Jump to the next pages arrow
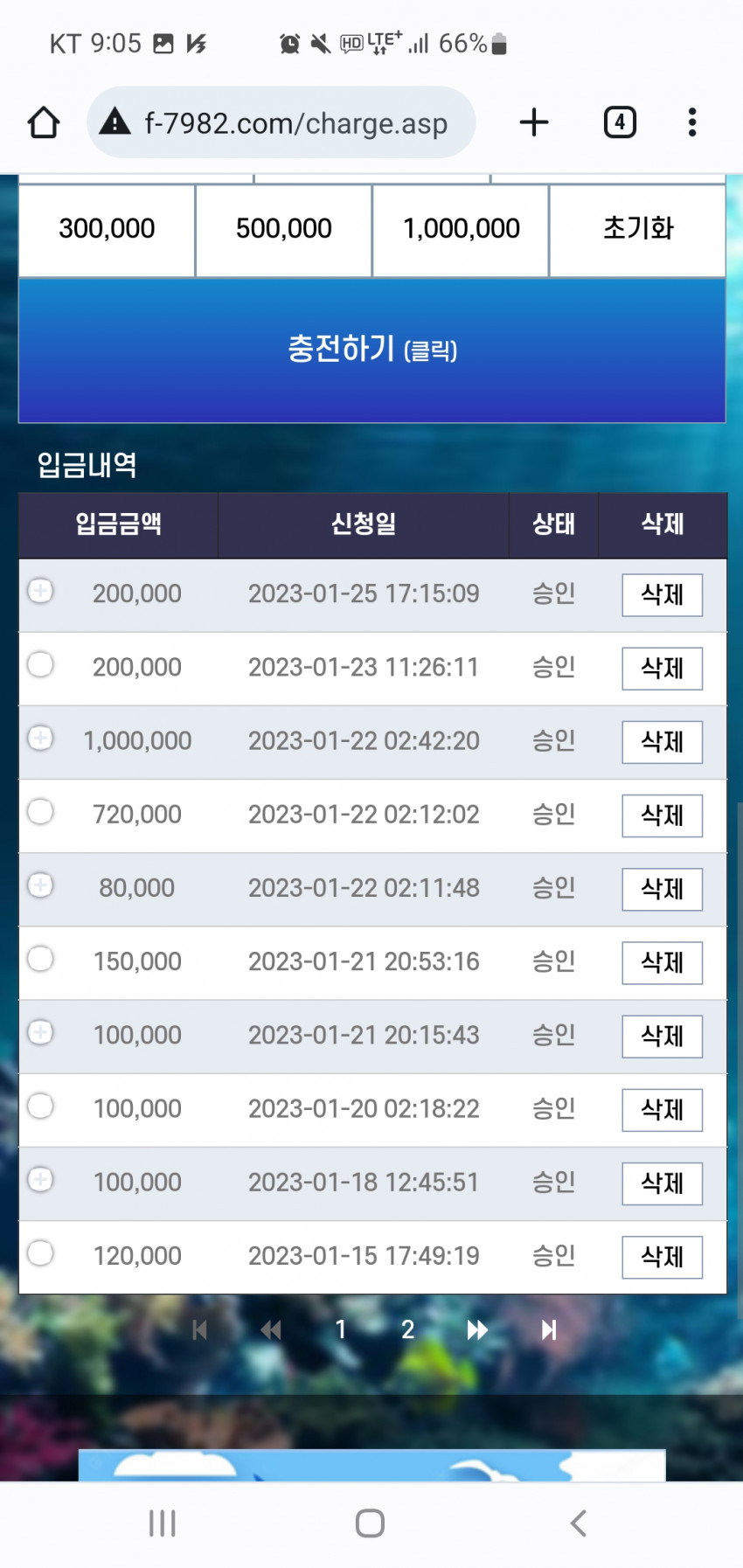Screen dimensions: 743x1568 coord(477,1330)
